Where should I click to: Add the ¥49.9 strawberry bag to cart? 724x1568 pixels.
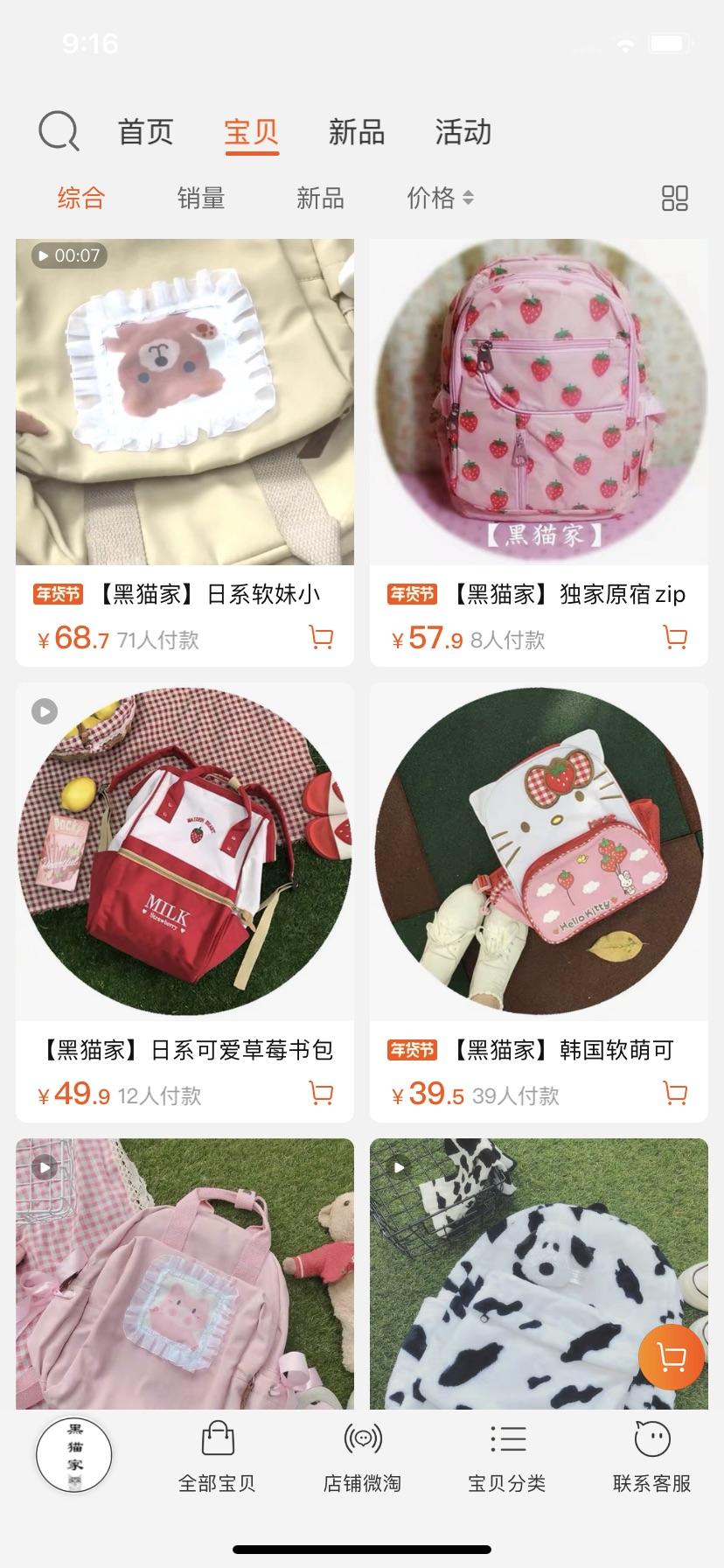(321, 1093)
